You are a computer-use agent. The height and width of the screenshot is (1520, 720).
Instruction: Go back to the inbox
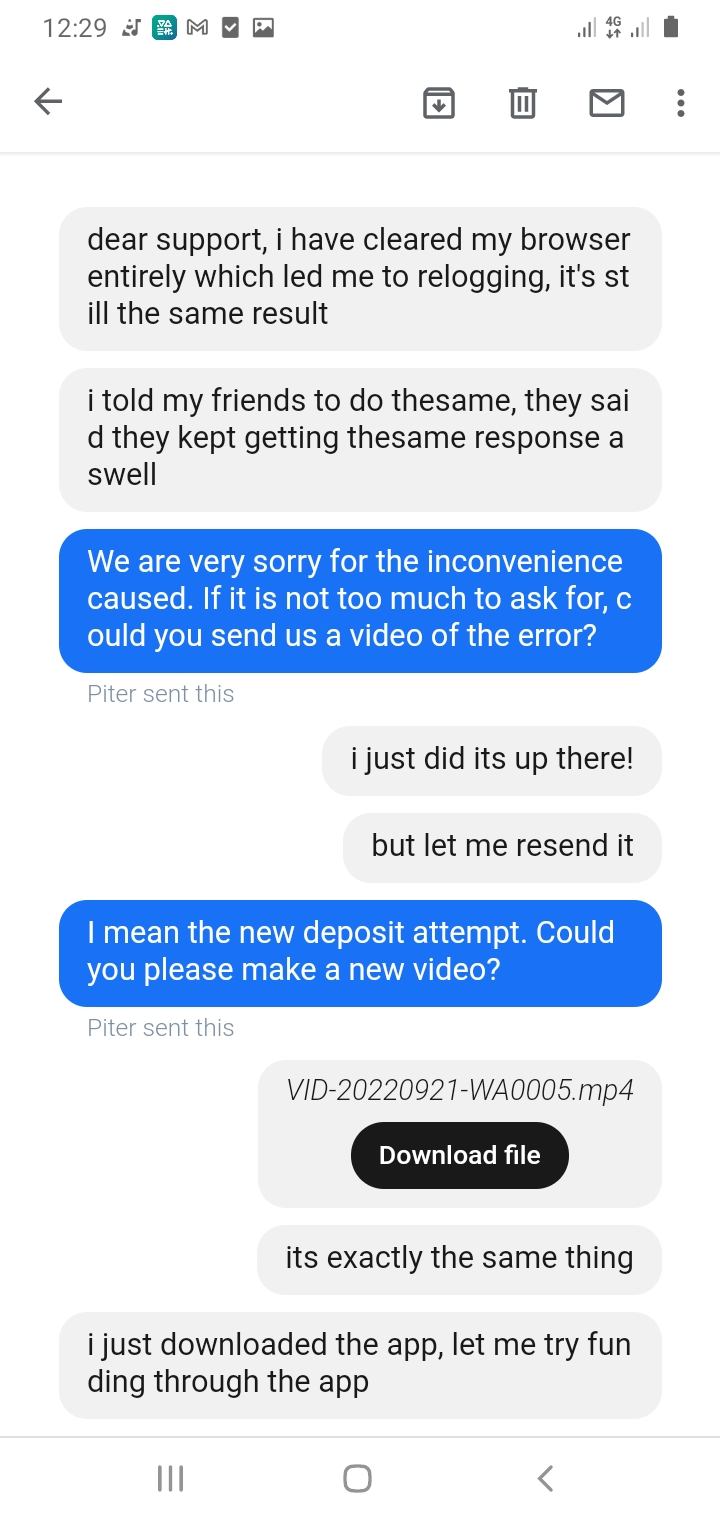(x=48, y=101)
